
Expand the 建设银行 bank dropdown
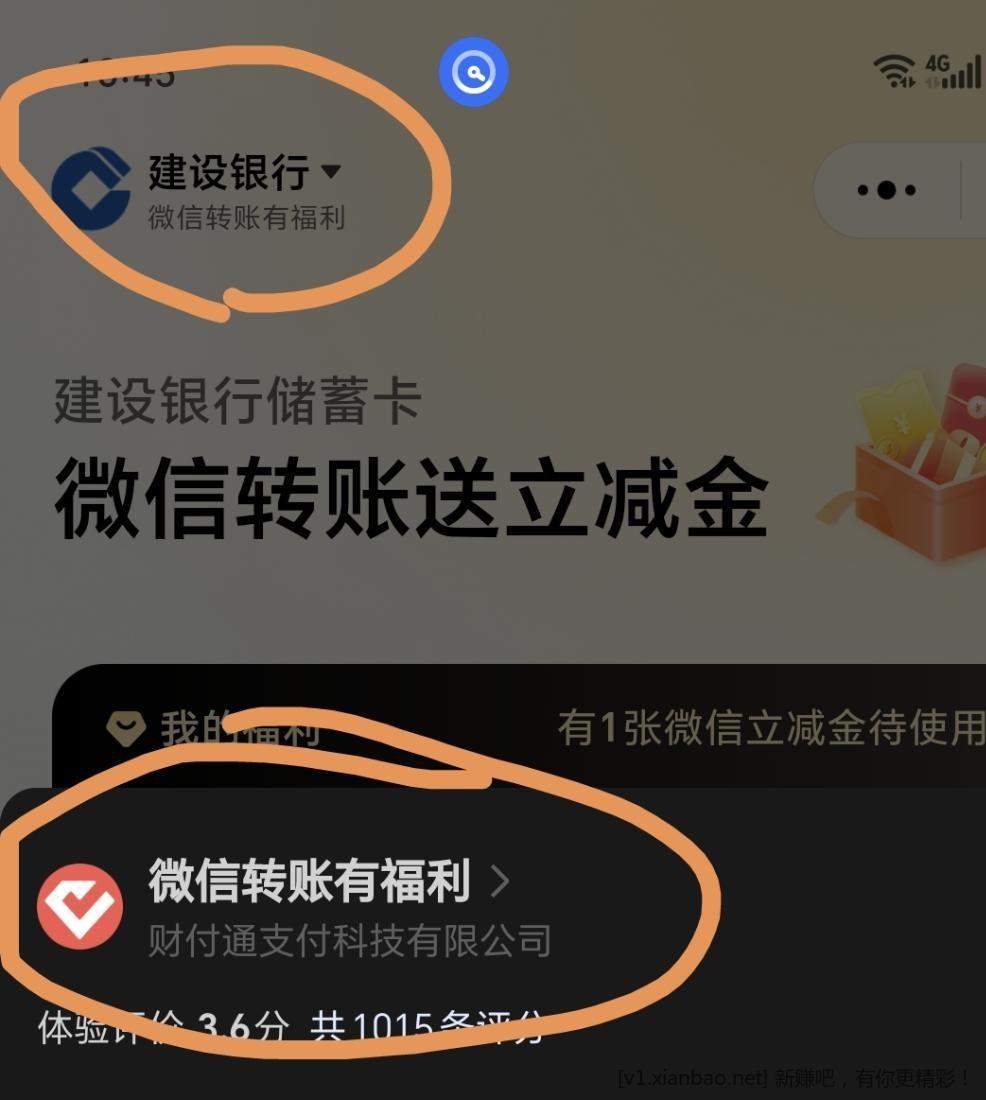click(x=330, y=172)
